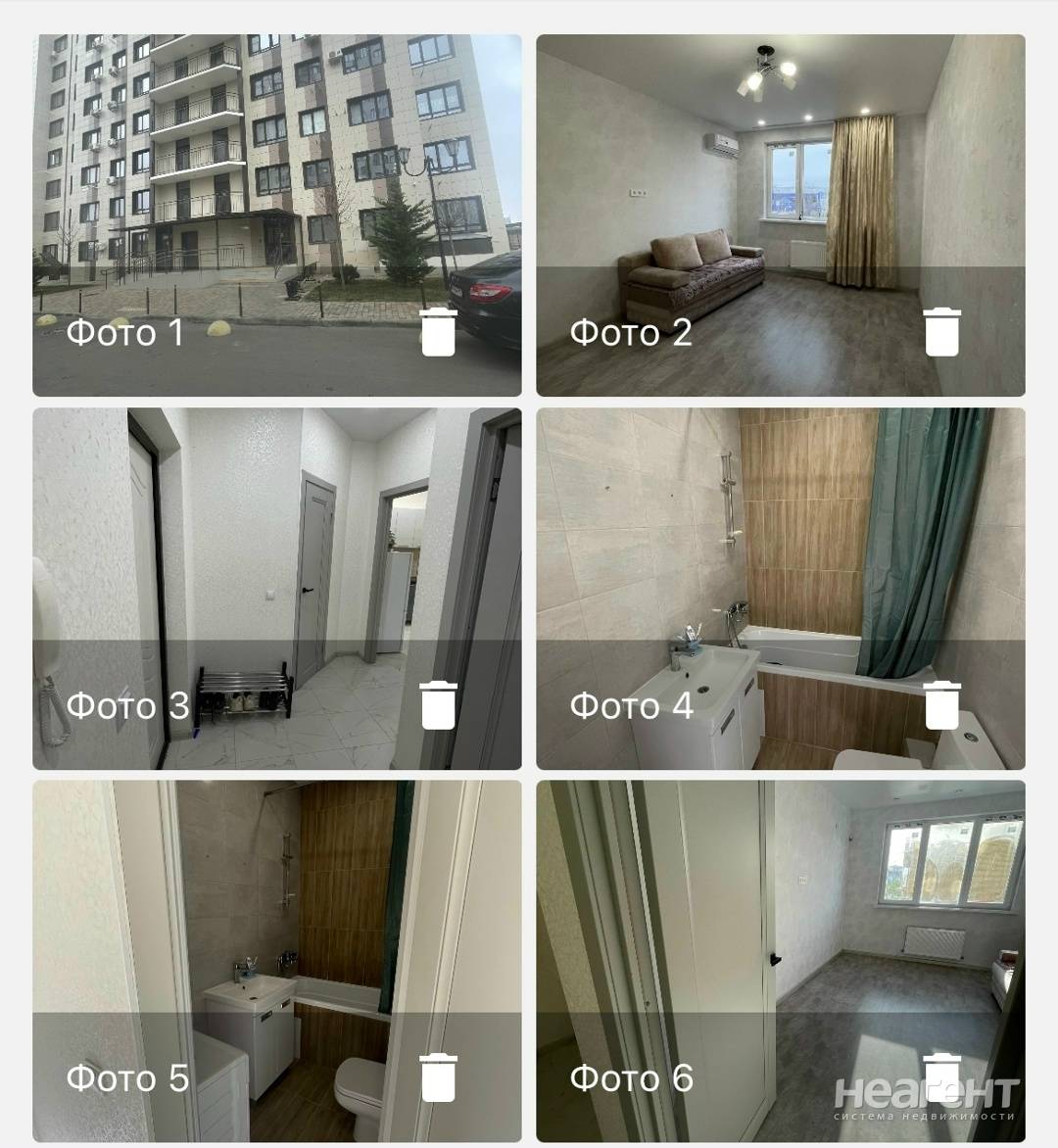Remove Фото 2 using its trash icon

(942, 331)
